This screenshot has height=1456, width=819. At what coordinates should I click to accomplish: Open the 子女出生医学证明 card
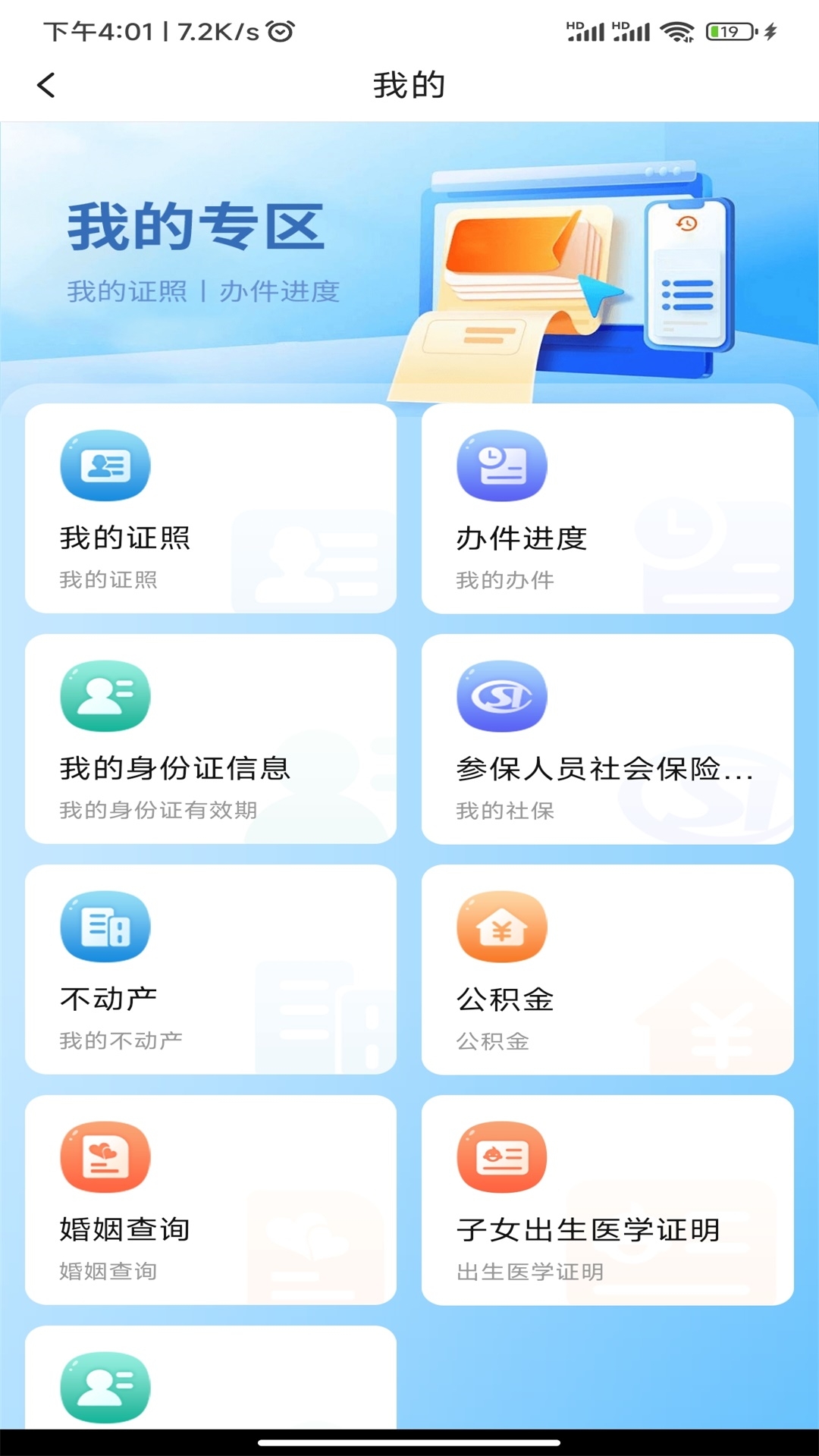(607, 1200)
